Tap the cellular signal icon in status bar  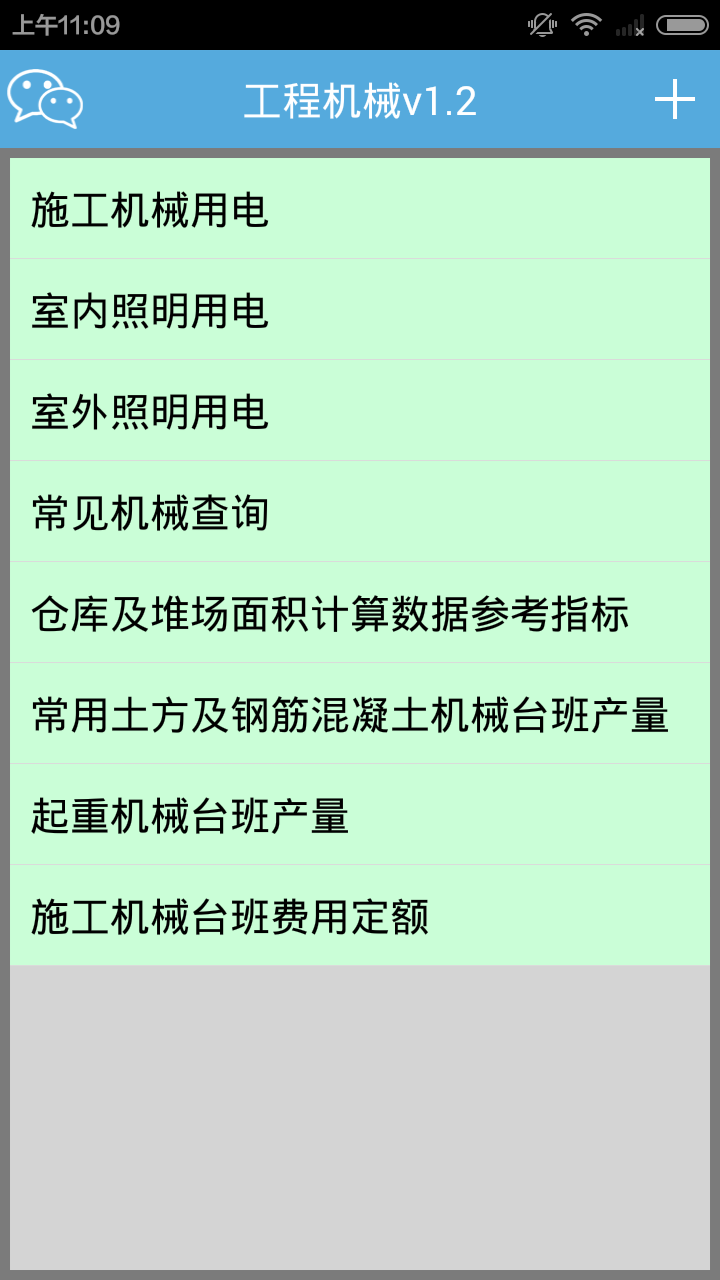630,27
